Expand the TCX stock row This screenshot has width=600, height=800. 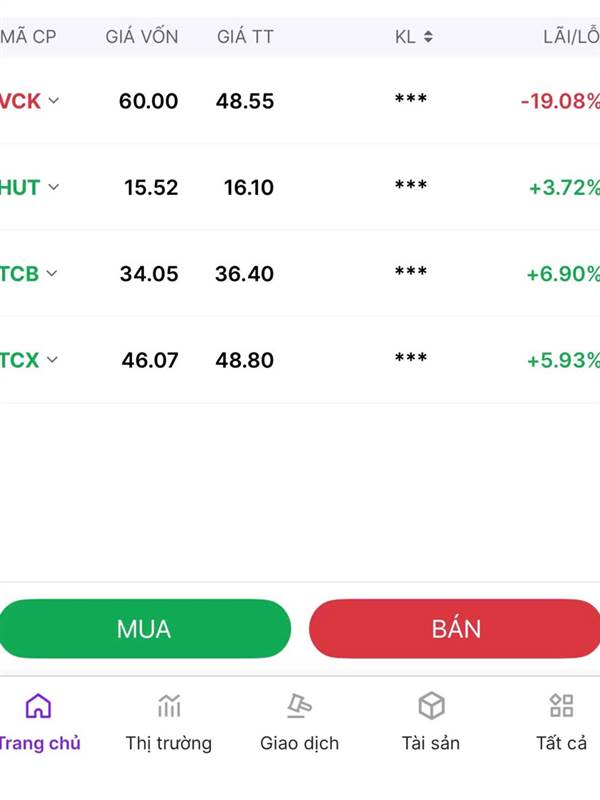tap(53, 360)
